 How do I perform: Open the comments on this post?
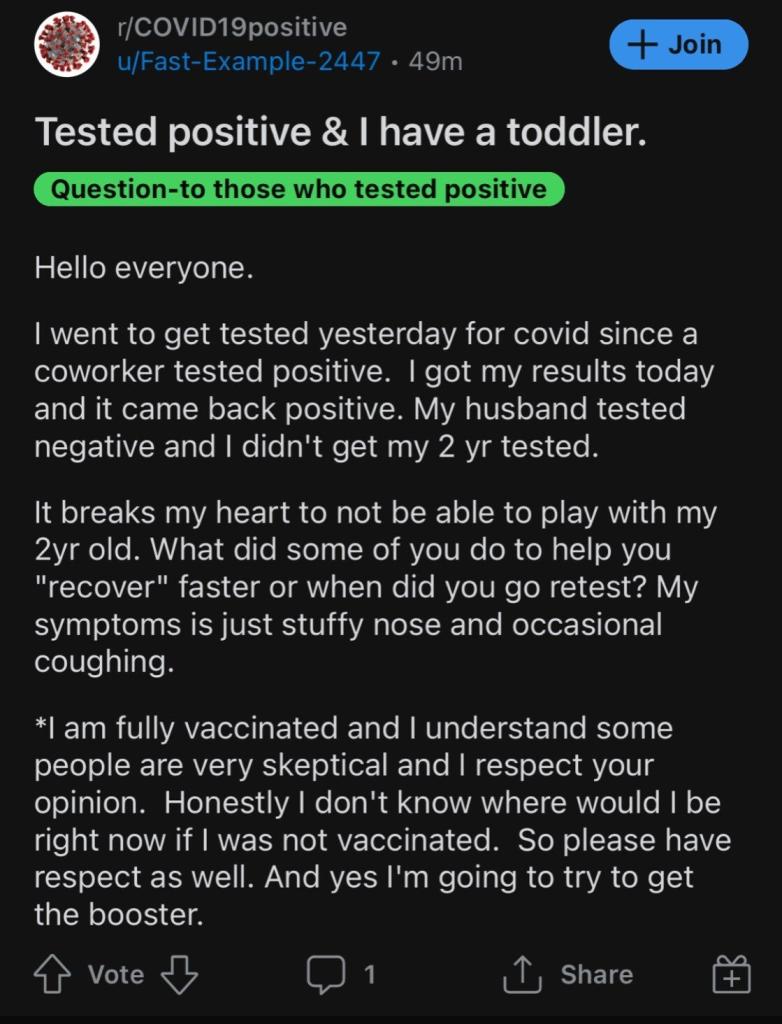coord(342,974)
